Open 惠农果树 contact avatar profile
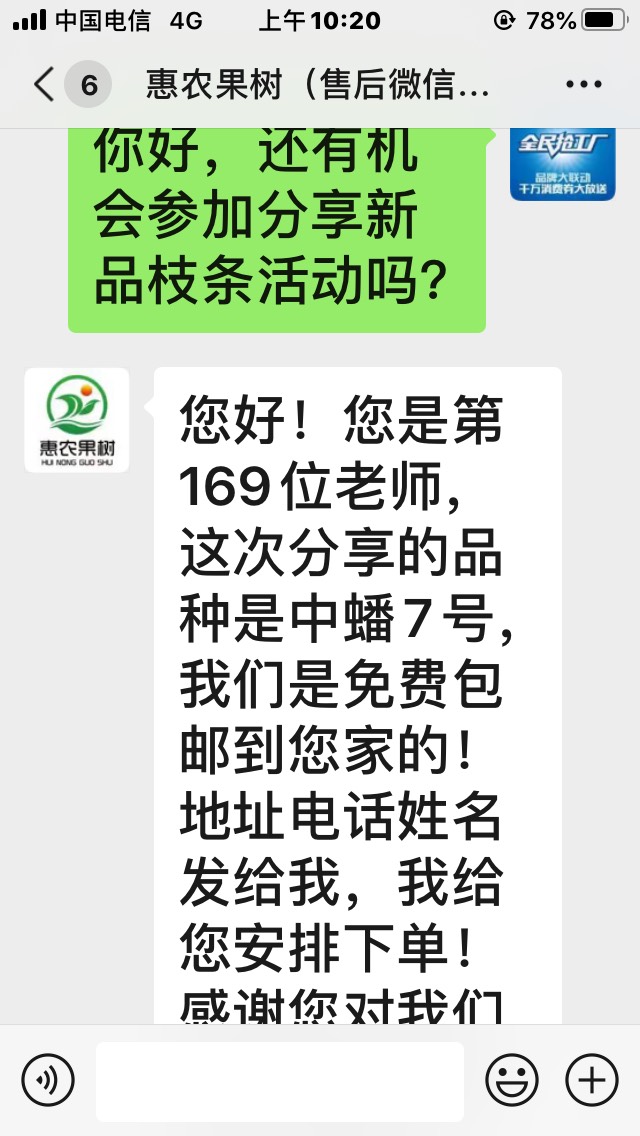This screenshot has height=1136, width=640. 77,420
